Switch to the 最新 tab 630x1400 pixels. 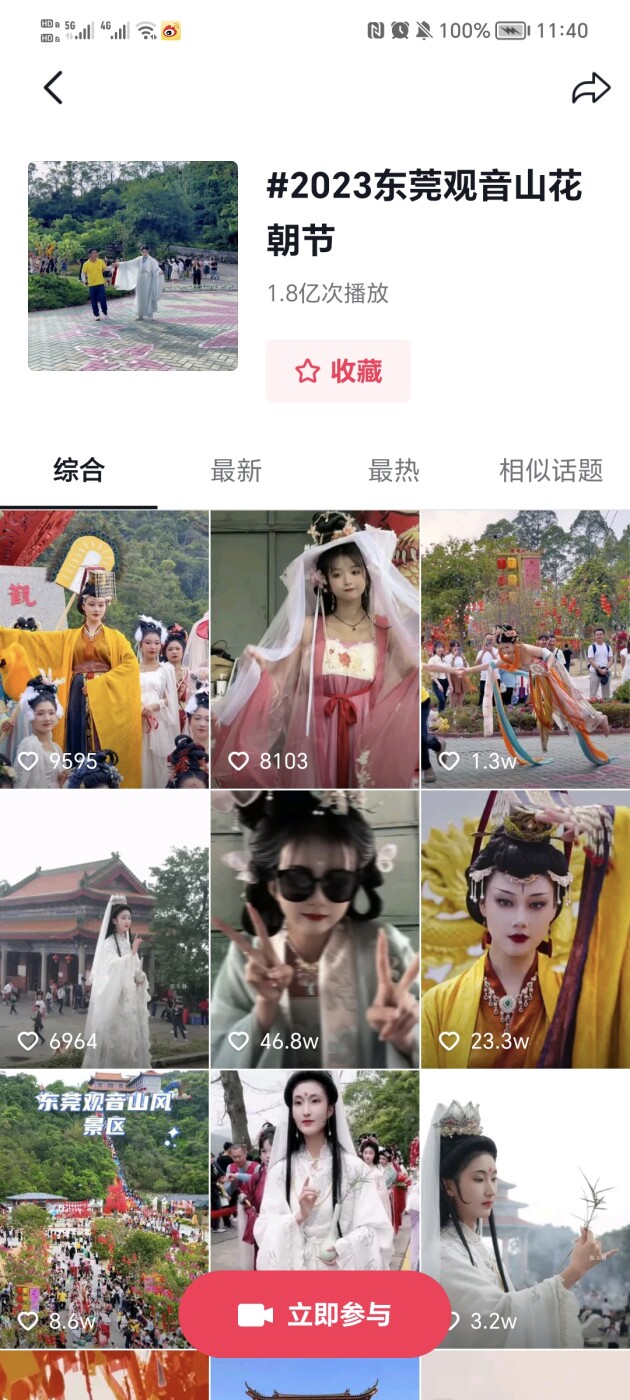(x=236, y=470)
